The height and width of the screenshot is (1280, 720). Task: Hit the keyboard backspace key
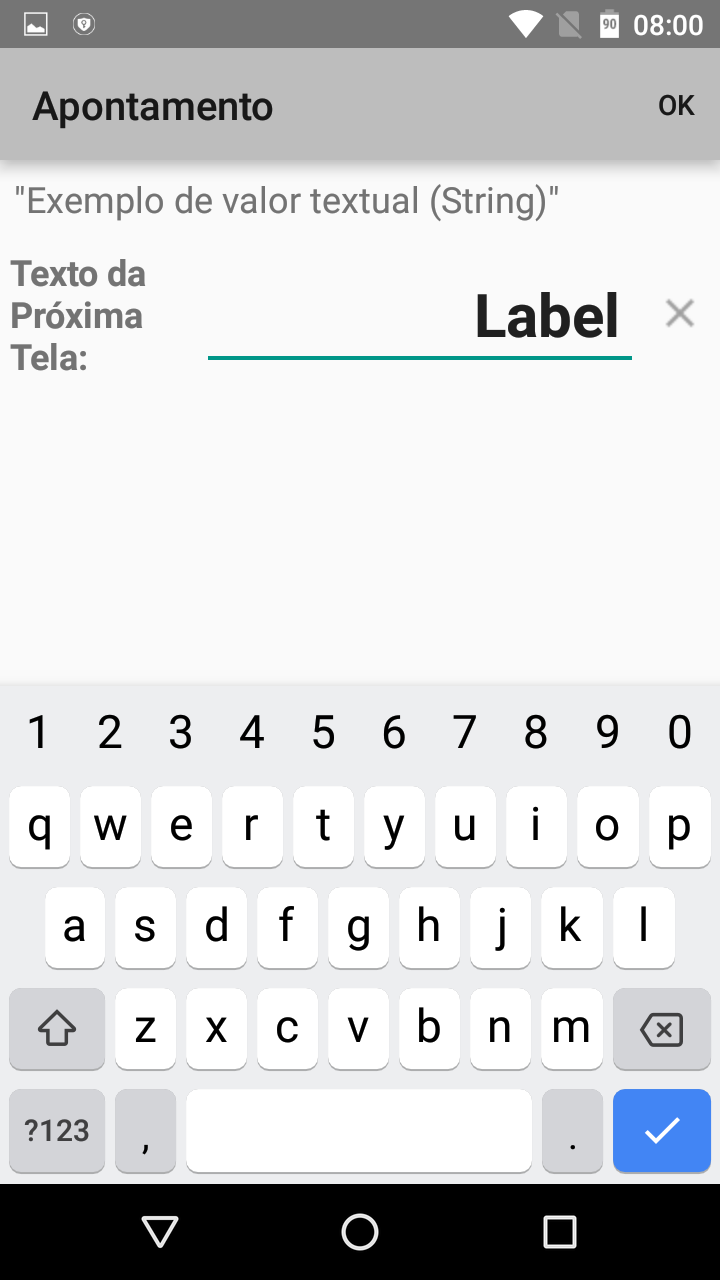point(662,1029)
